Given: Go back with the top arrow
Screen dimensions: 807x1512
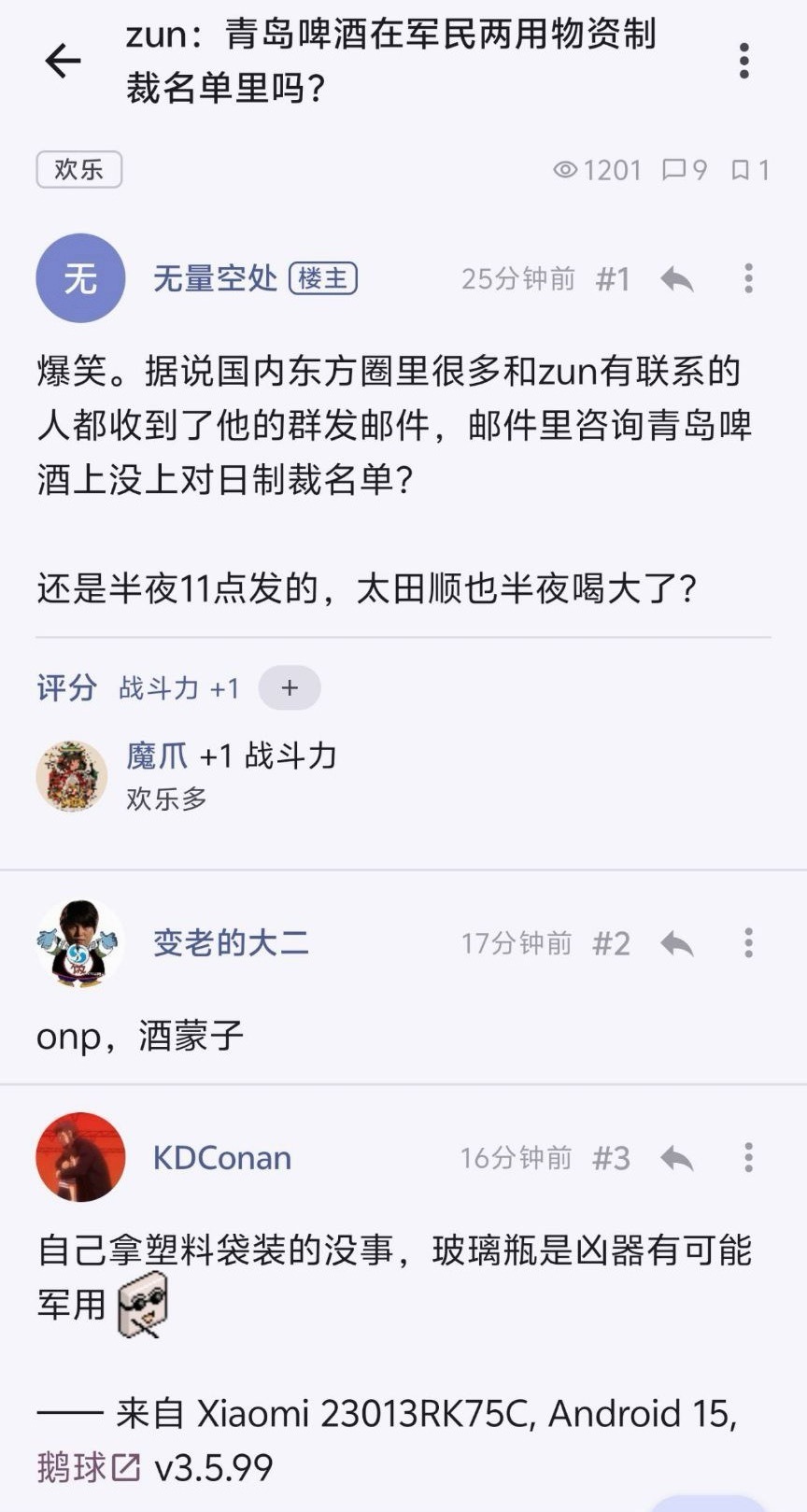Looking at the screenshot, I should pyautogui.click(x=63, y=62).
